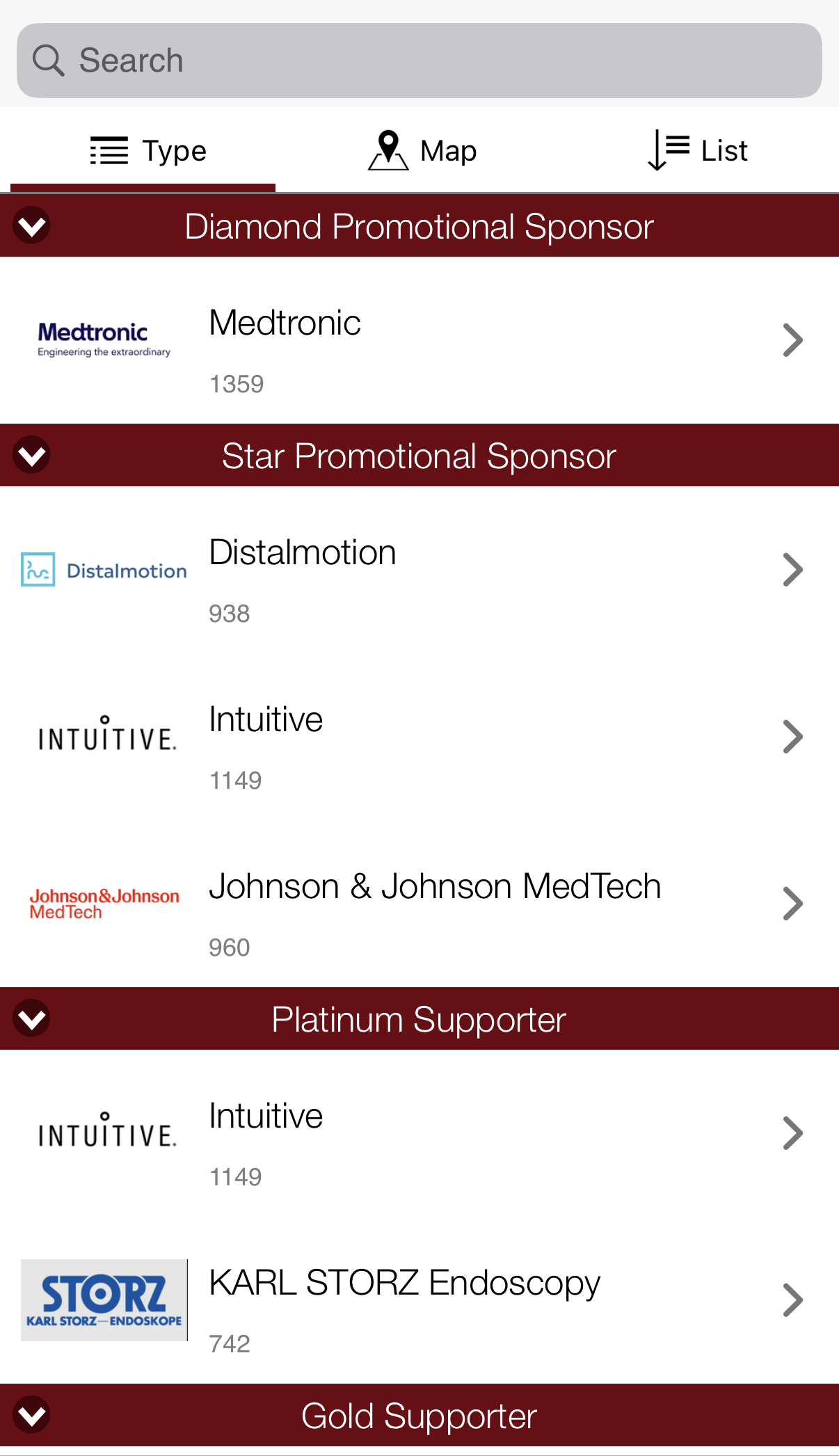Screen dimensions: 839x1456
Task: Open the Medtronic exhibitor entry
Action: coord(419,340)
